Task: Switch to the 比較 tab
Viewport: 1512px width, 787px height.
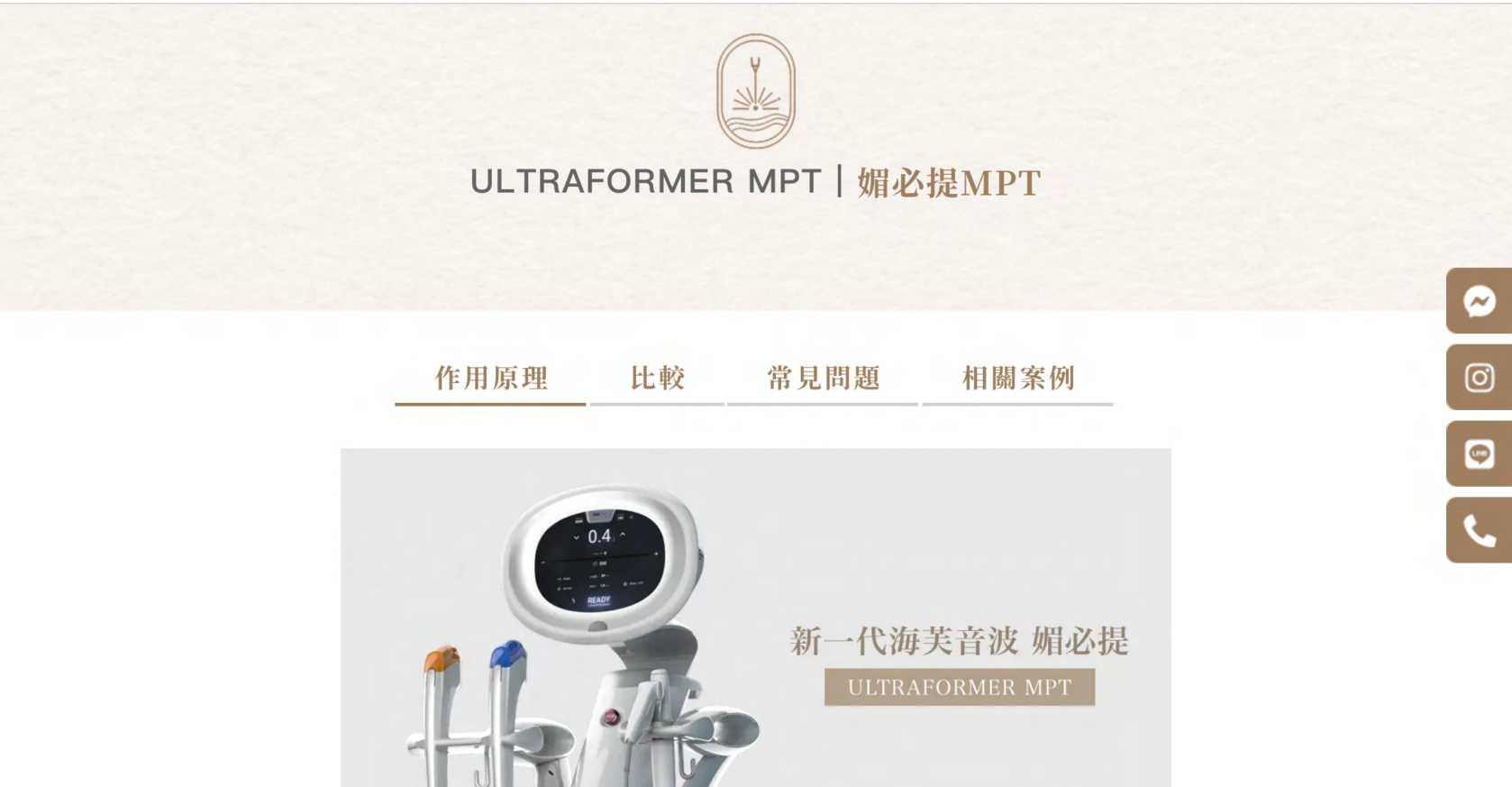Action: tap(657, 378)
